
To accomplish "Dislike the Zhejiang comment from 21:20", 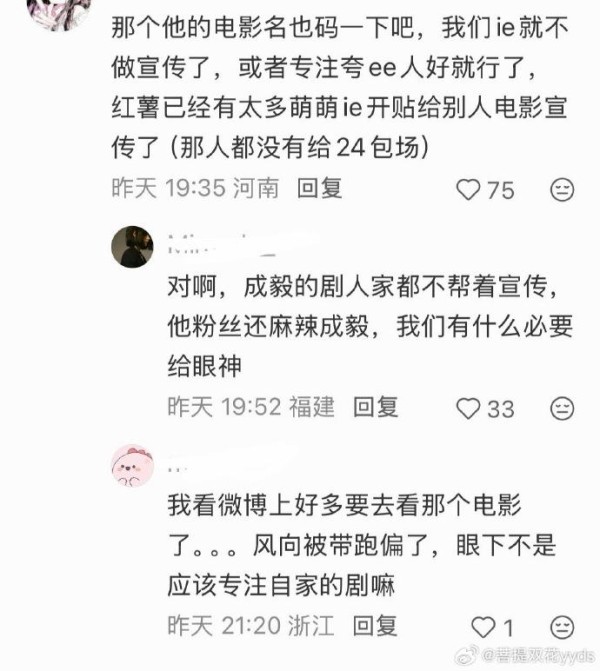I will (x=562, y=627).
